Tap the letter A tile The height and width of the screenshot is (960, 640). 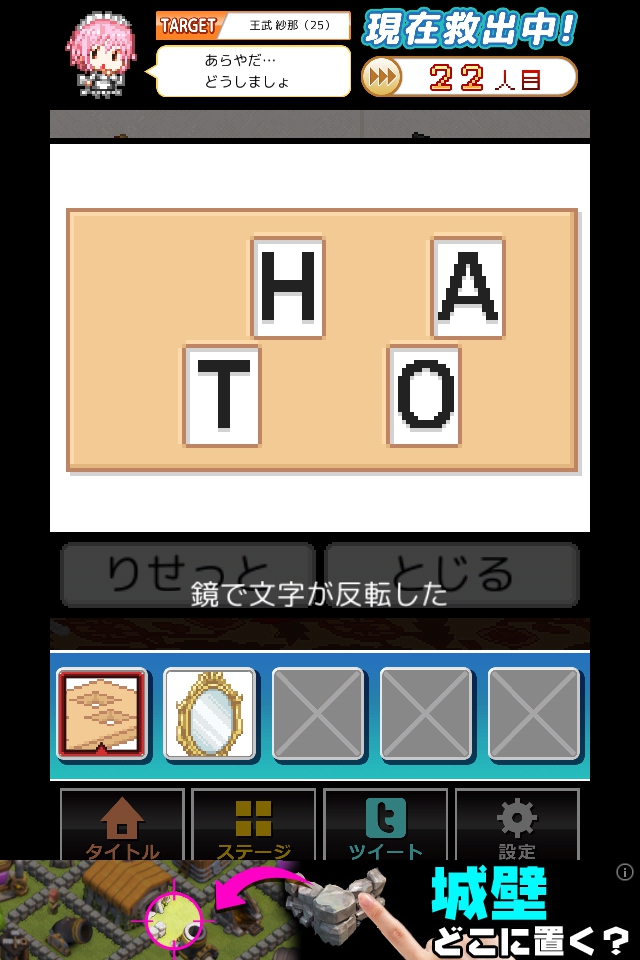coord(468,287)
